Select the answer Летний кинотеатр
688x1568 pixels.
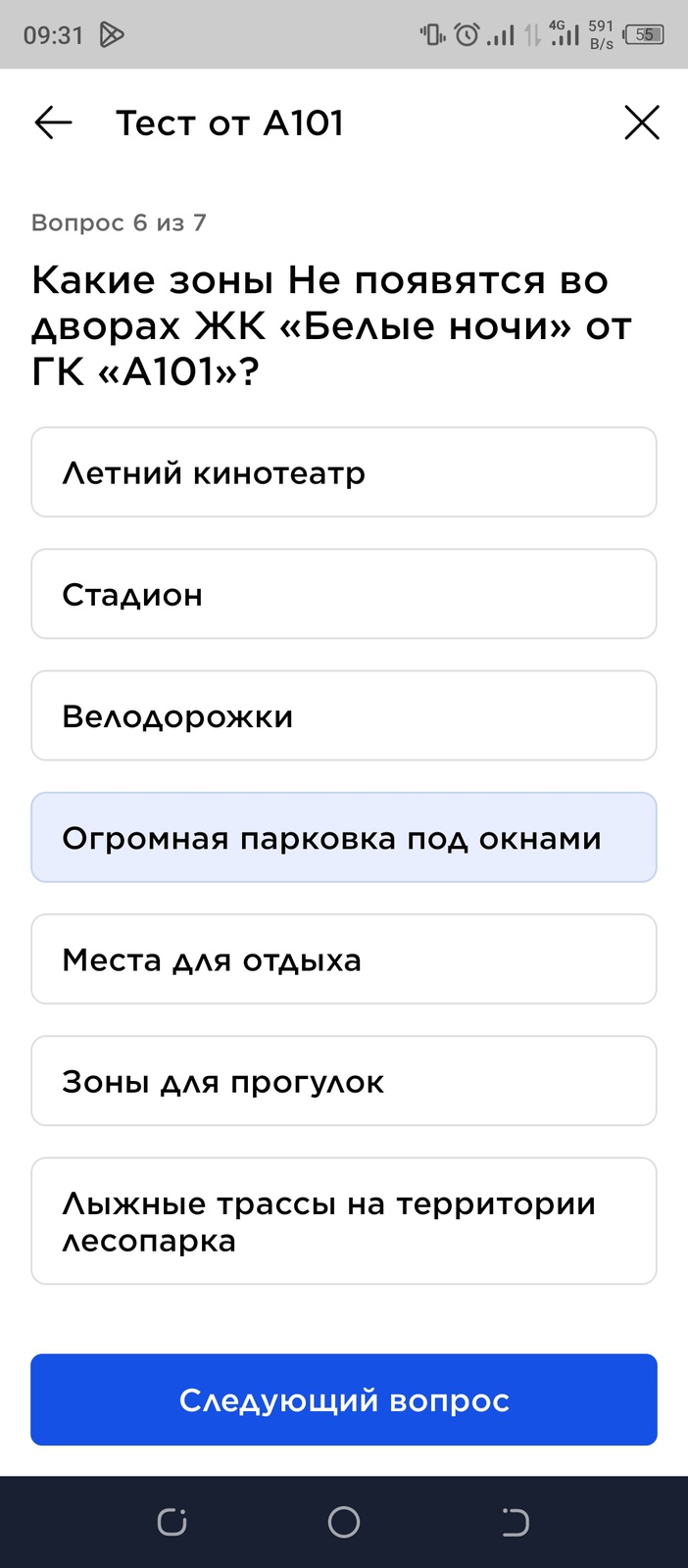click(x=343, y=472)
